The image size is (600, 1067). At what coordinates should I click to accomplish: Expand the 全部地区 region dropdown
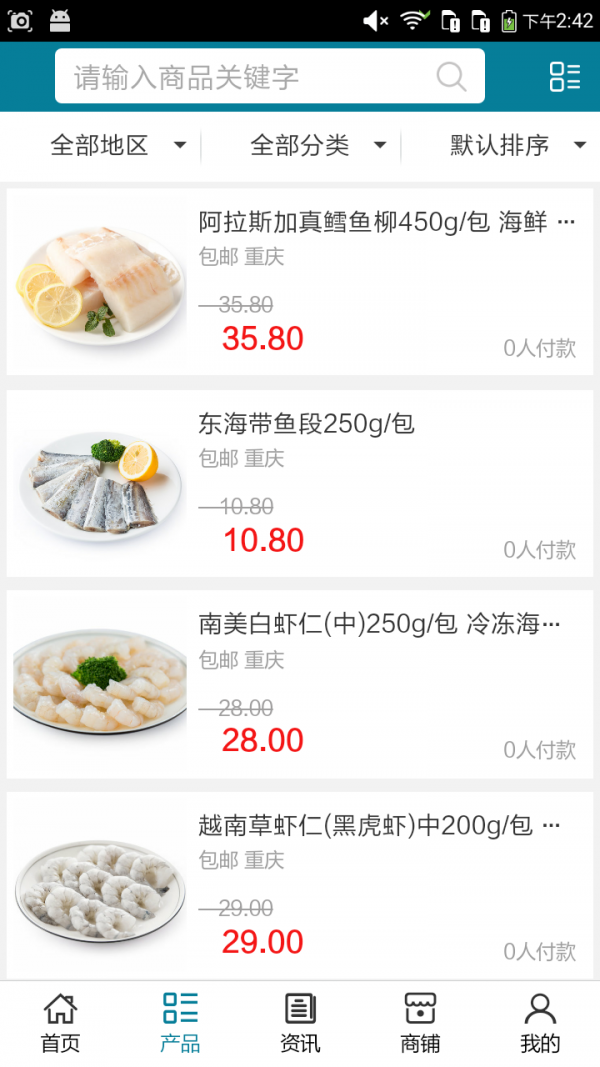click(118, 146)
